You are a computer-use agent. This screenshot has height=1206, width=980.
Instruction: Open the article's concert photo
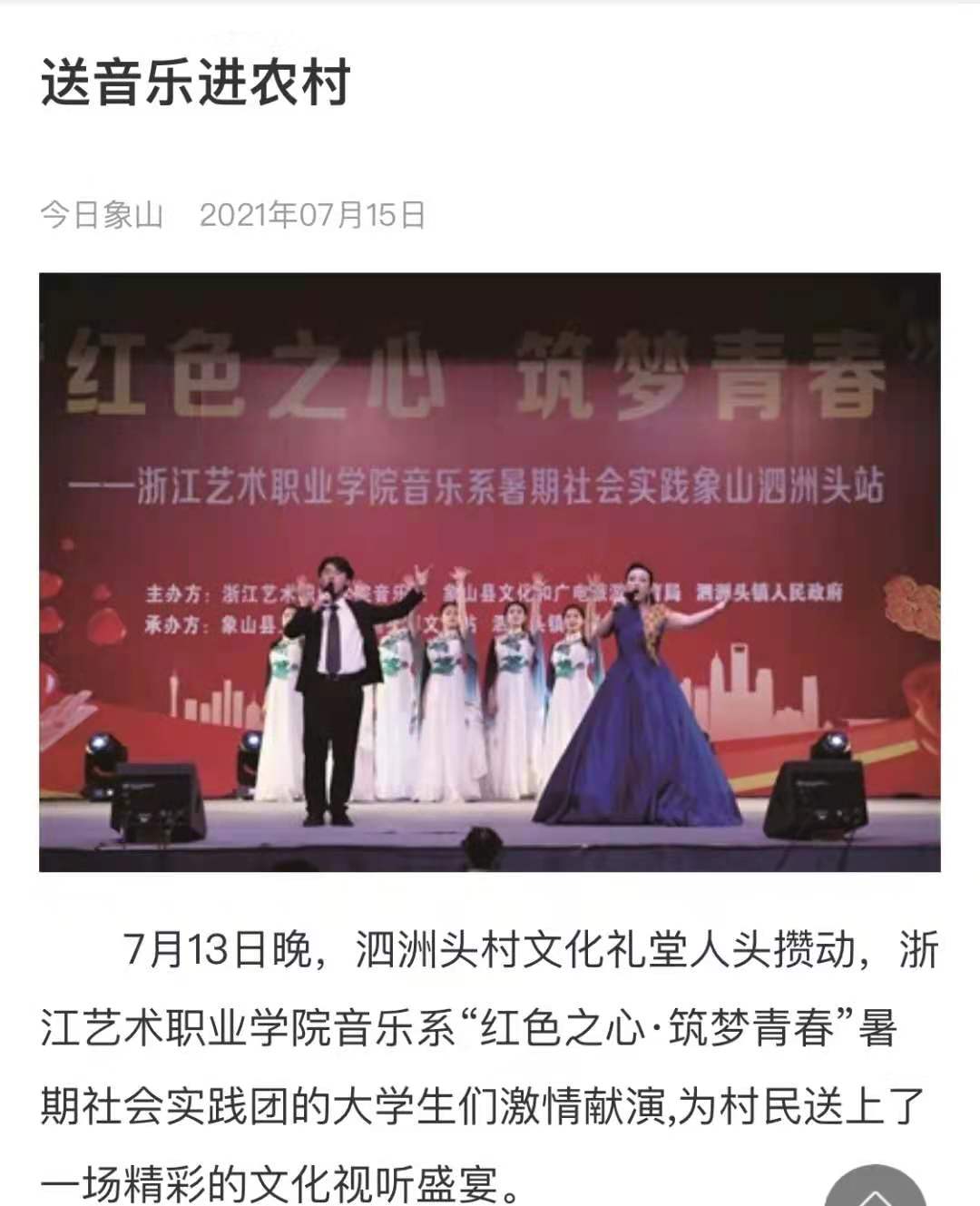point(489,572)
